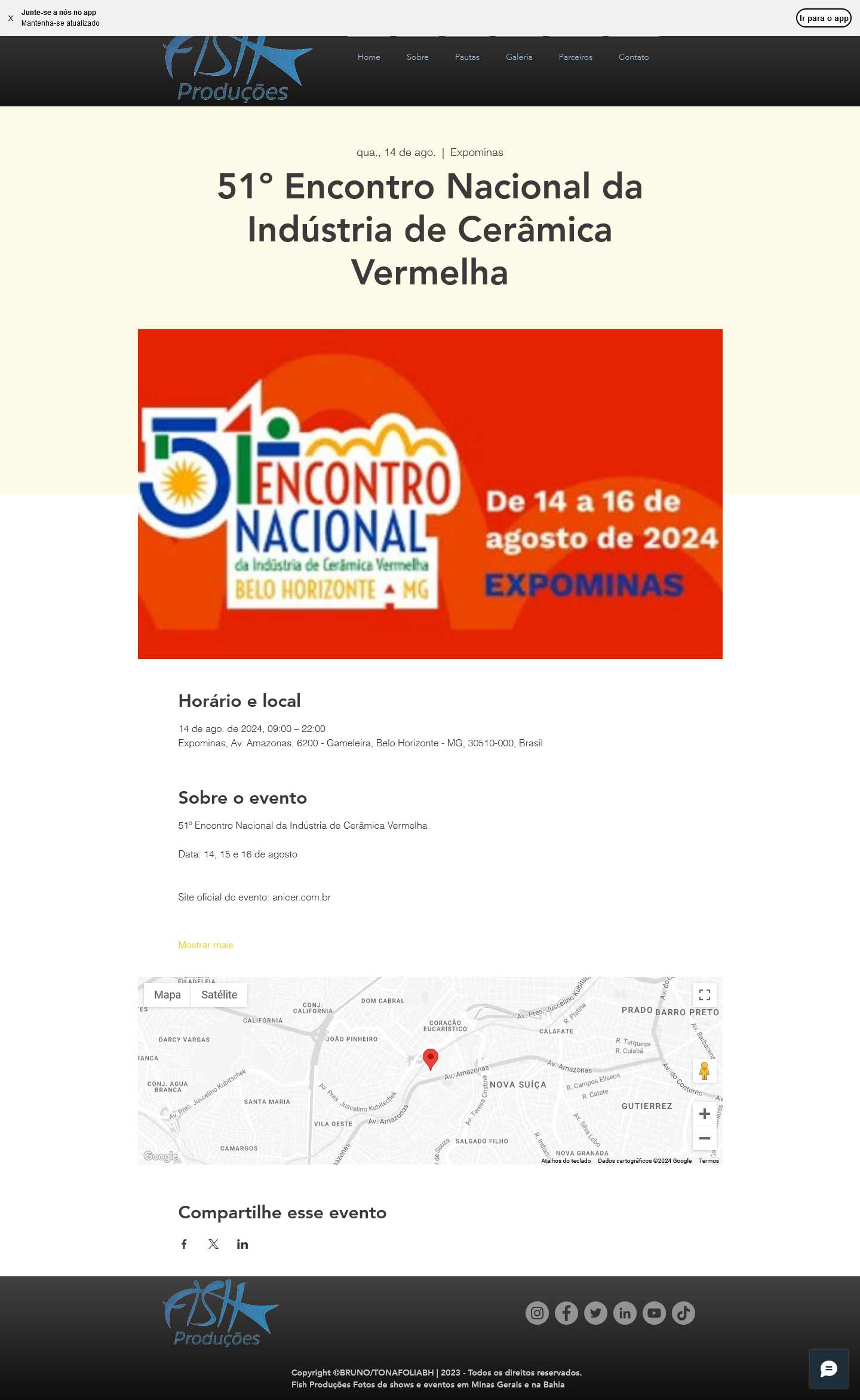Share the event on Facebook
This screenshot has width=860, height=1400.
pos(184,1244)
